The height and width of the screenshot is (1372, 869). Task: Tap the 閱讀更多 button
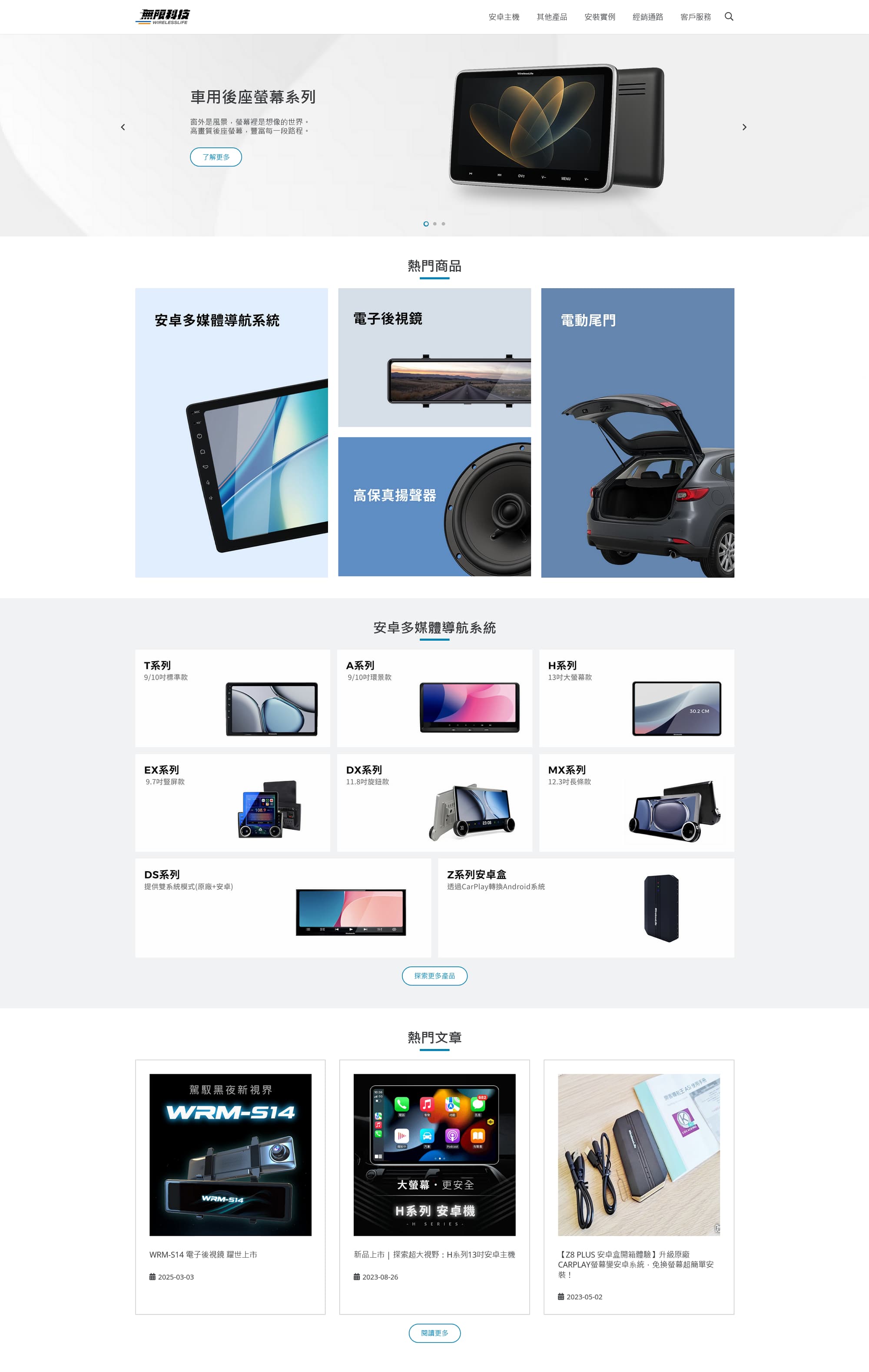pos(434,1333)
